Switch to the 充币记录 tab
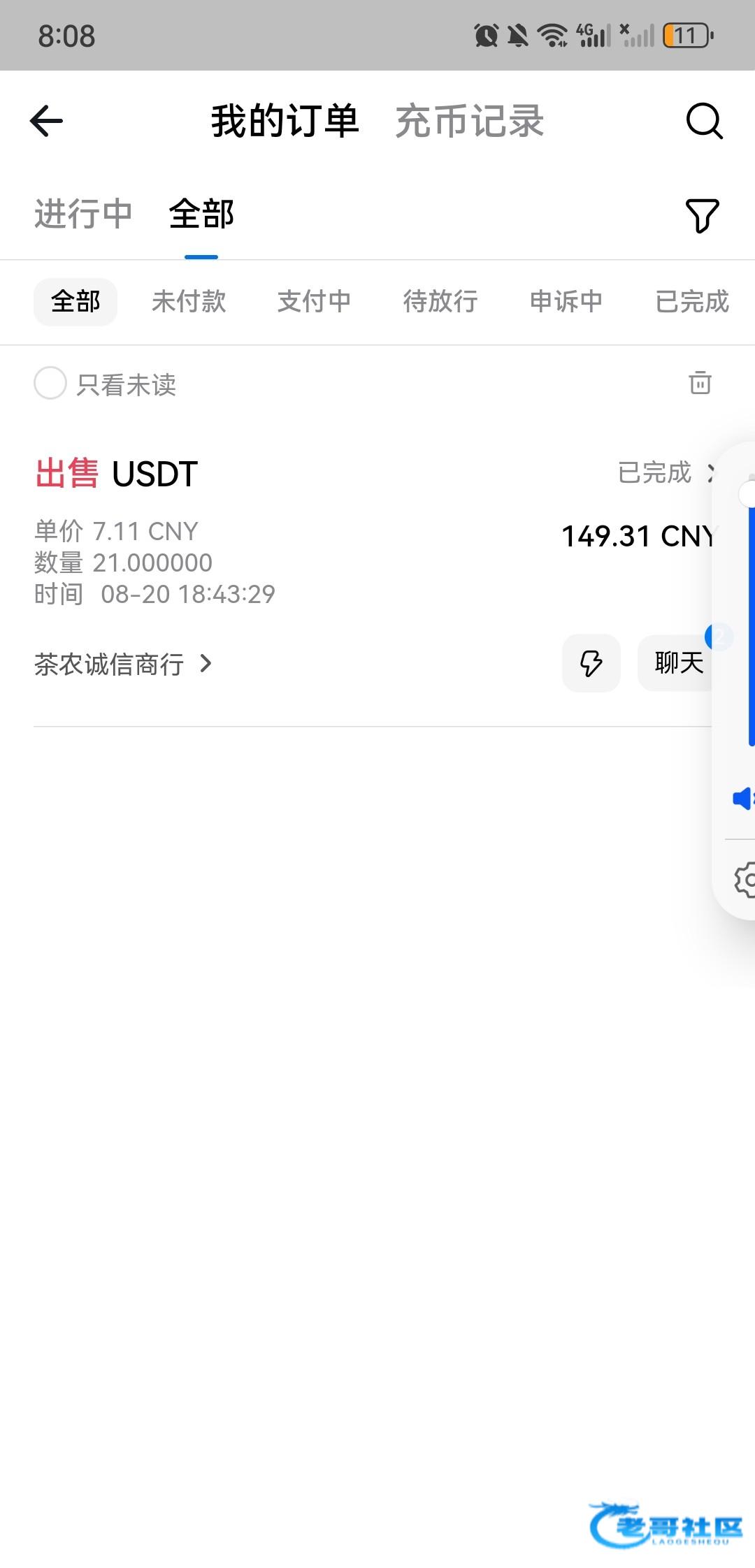The height and width of the screenshot is (1568, 755). tap(469, 121)
